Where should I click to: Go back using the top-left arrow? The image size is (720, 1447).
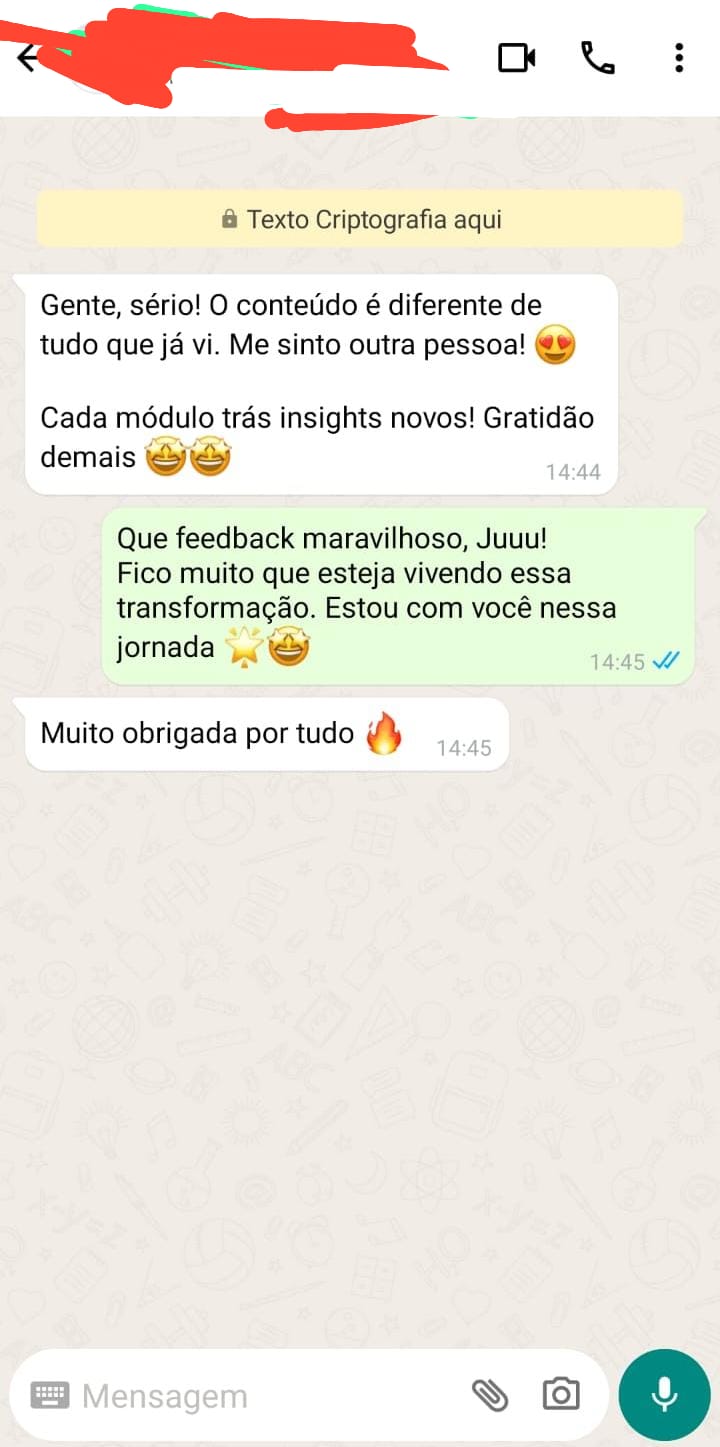[x=27, y=59]
